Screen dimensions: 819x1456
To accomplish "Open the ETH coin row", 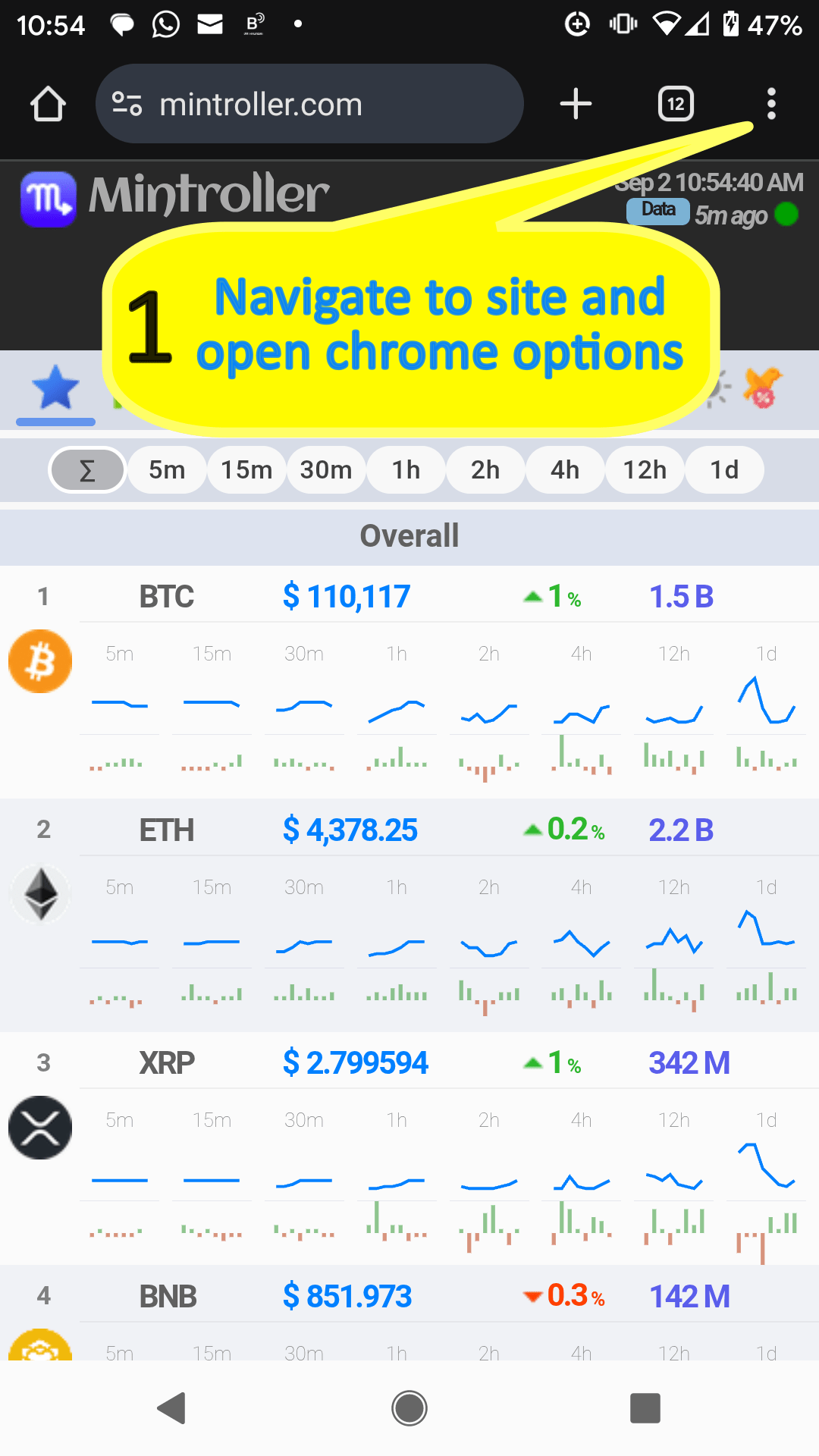I will 167,830.
